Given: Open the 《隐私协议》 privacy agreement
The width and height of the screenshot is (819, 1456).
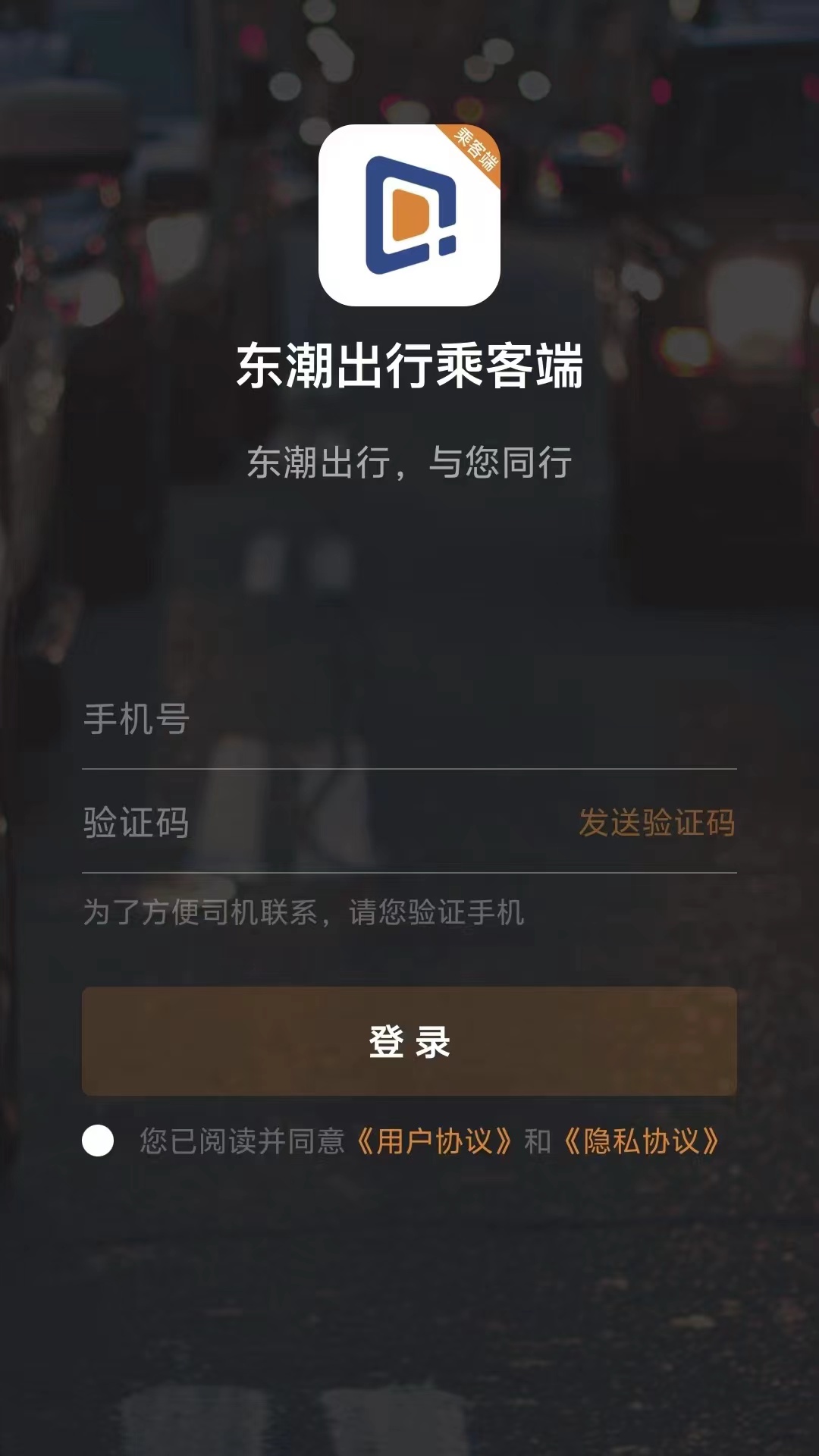Looking at the screenshot, I should pyautogui.click(x=642, y=1141).
